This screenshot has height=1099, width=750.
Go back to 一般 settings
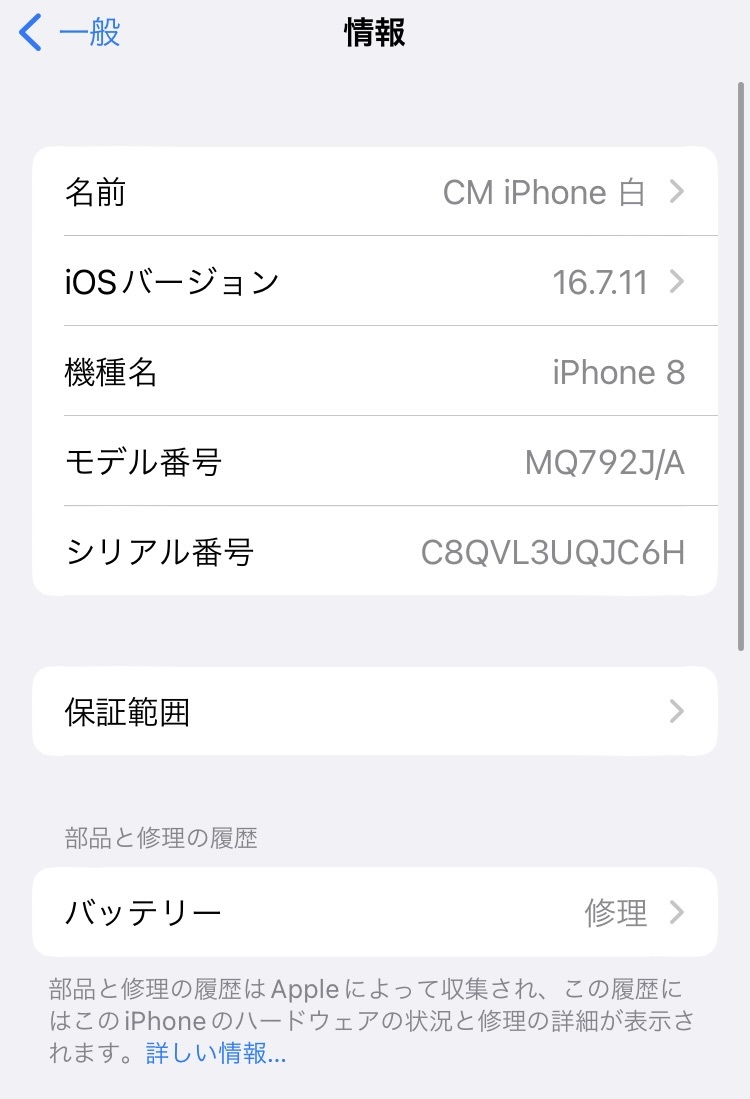70,33
